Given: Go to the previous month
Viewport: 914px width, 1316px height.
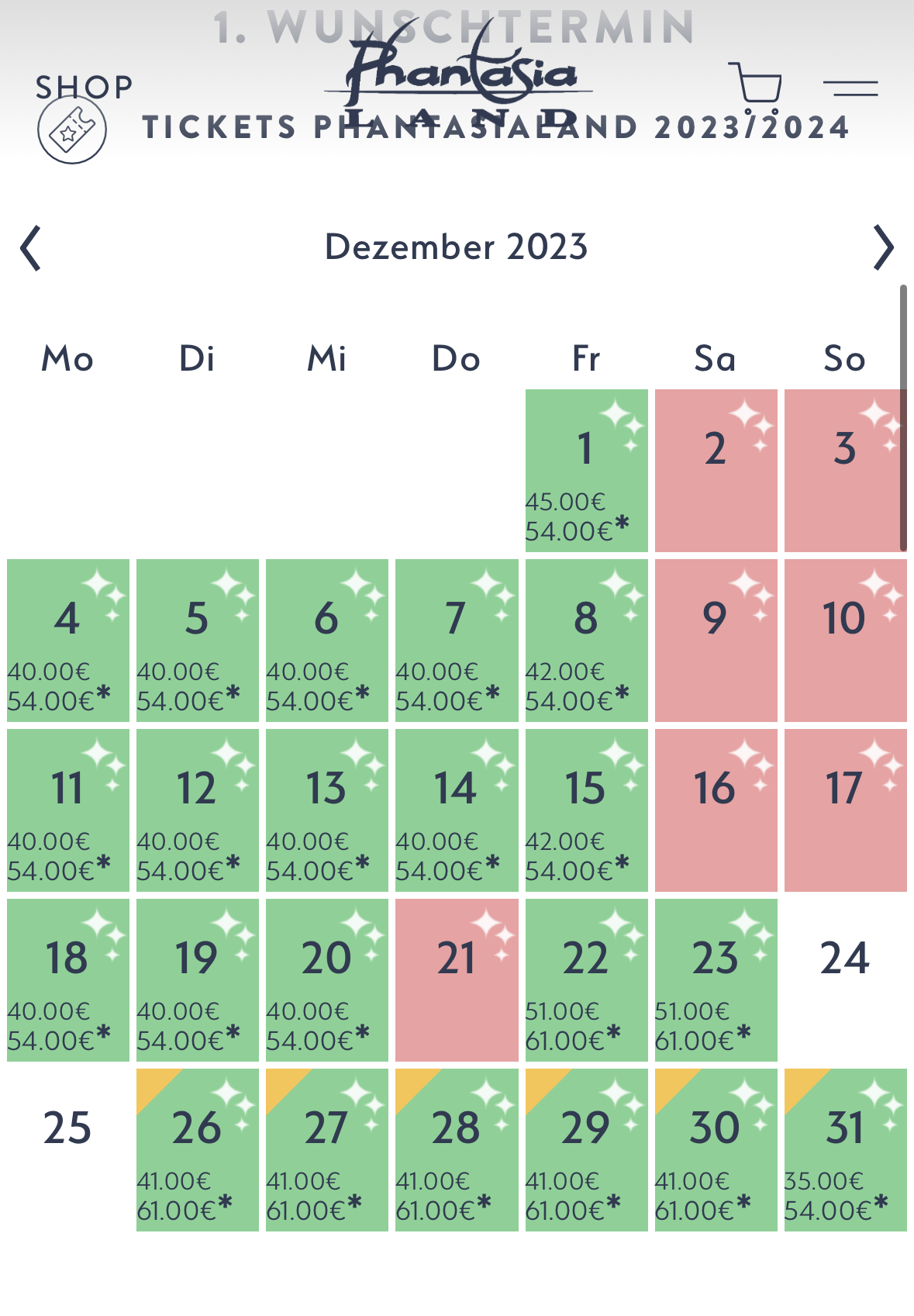Looking at the screenshot, I should (x=31, y=248).
